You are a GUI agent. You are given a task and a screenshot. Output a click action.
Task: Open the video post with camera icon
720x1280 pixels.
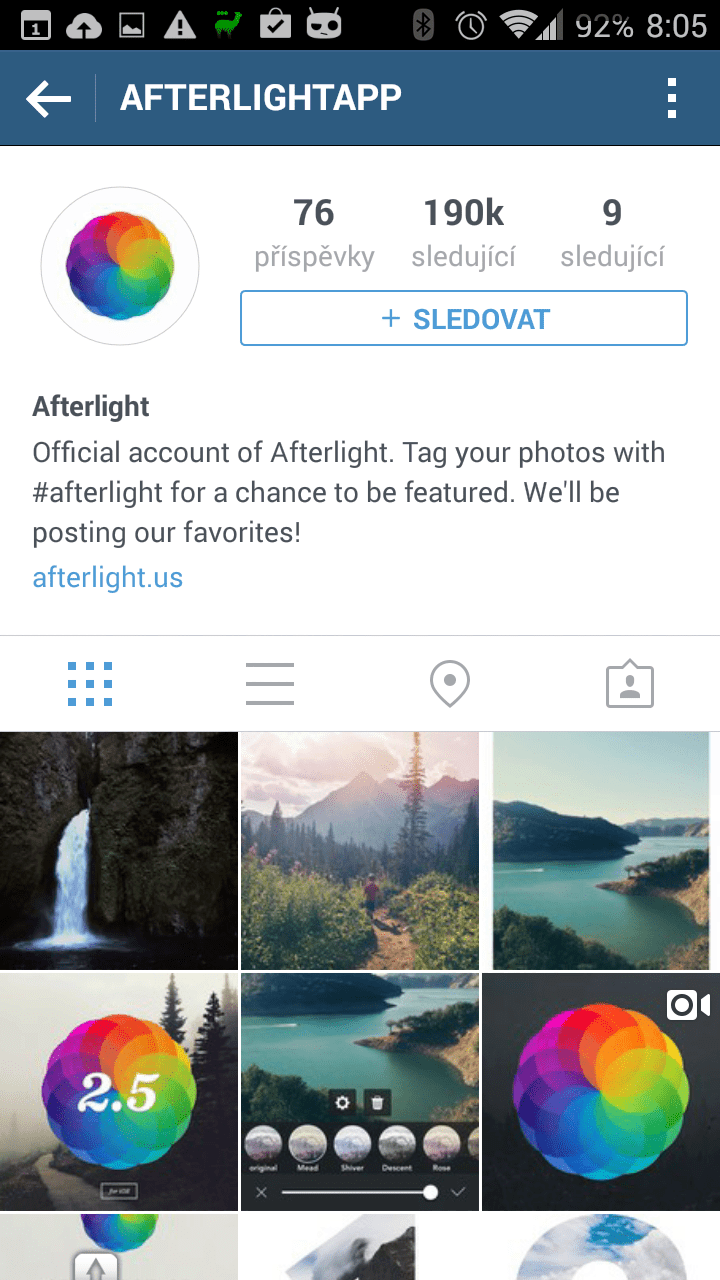[x=600, y=1091]
